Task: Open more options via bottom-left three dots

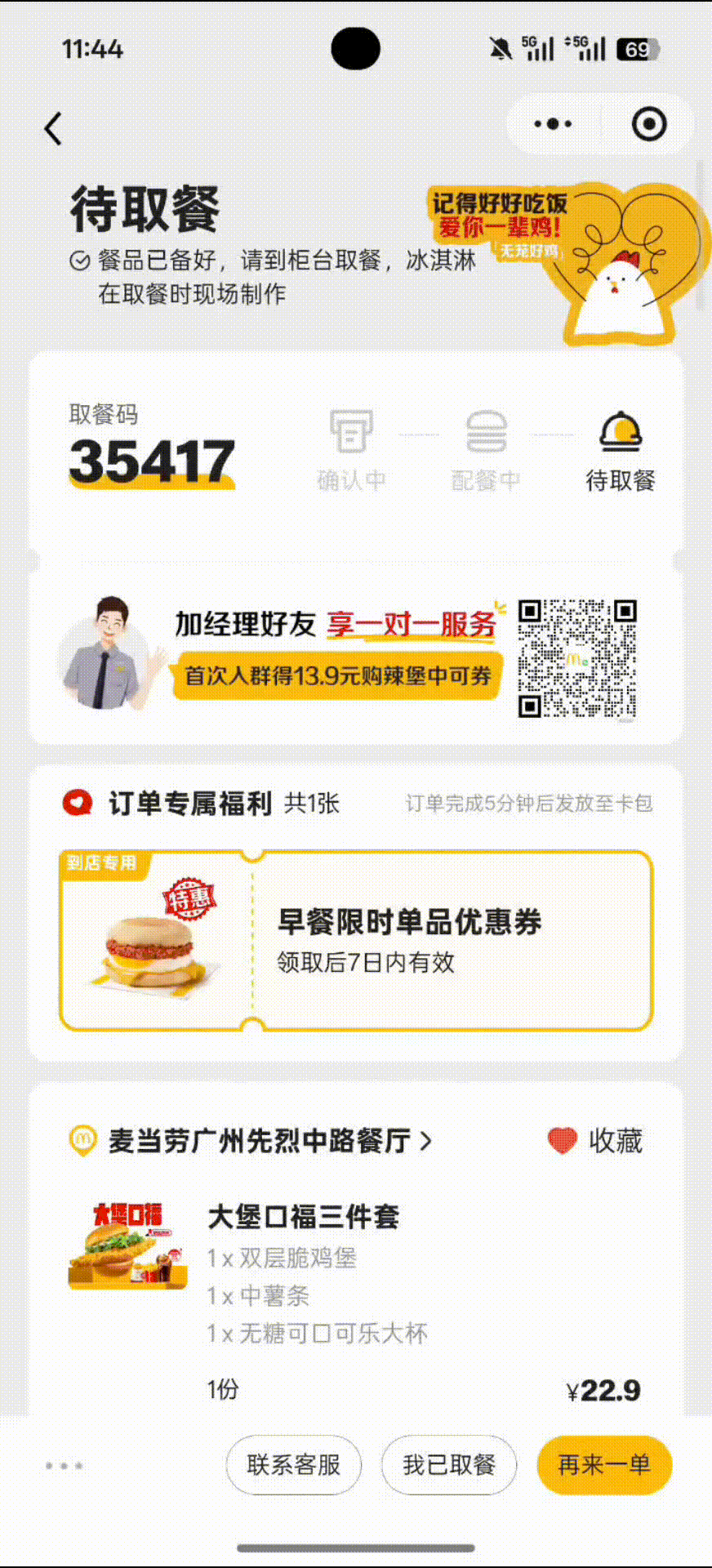Action: [65, 1465]
